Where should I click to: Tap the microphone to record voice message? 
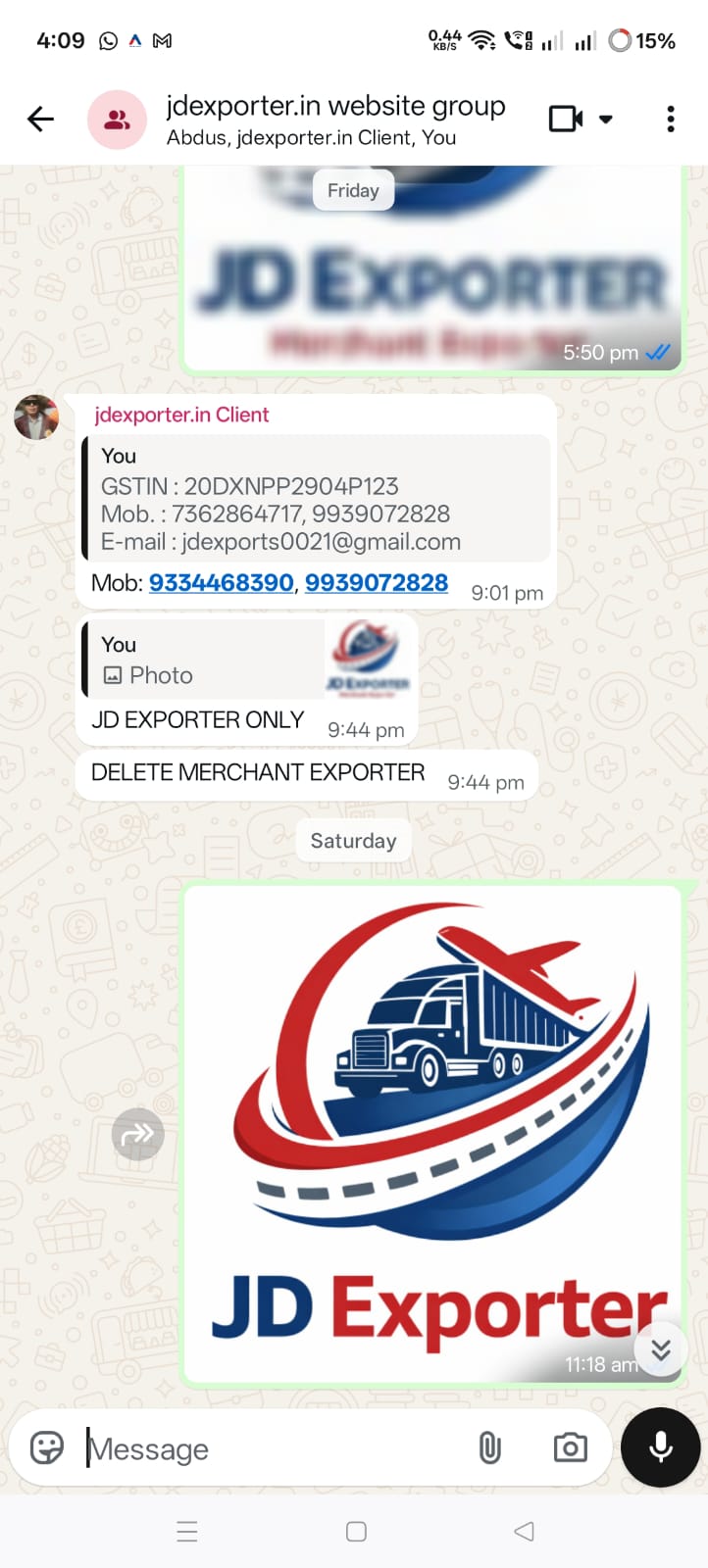[660, 1447]
